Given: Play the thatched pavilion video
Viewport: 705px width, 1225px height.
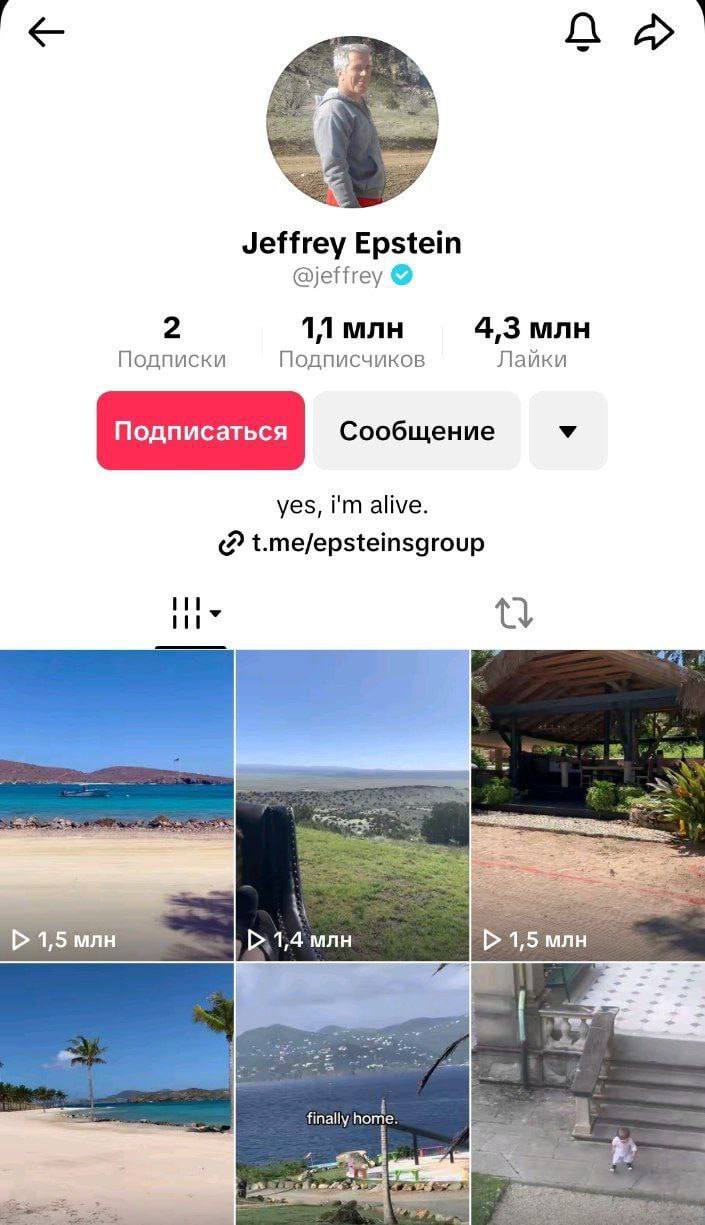Looking at the screenshot, I should click(588, 805).
